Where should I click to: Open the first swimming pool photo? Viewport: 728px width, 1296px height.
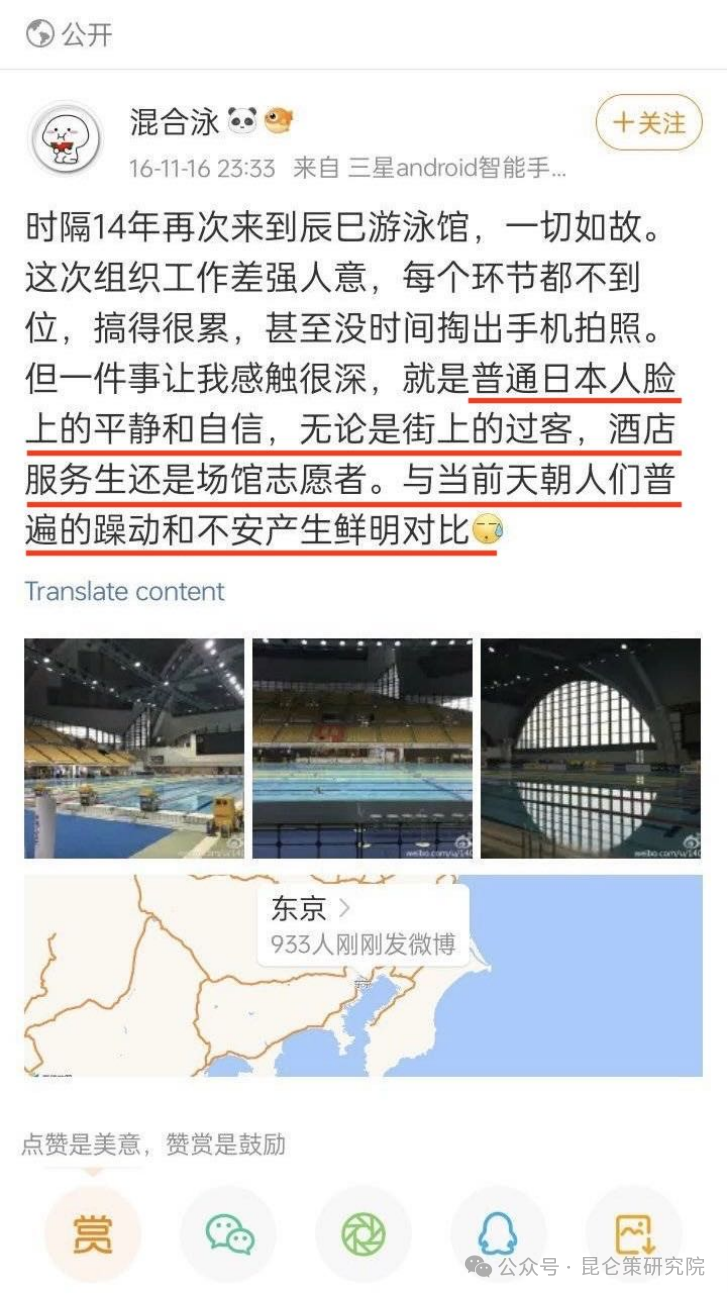tap(134, 749)
